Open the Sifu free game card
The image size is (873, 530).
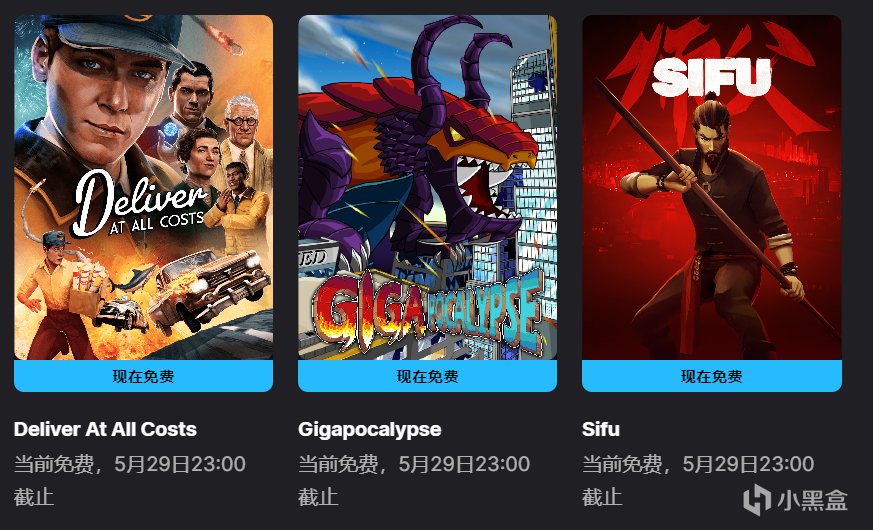coord(711,190)
